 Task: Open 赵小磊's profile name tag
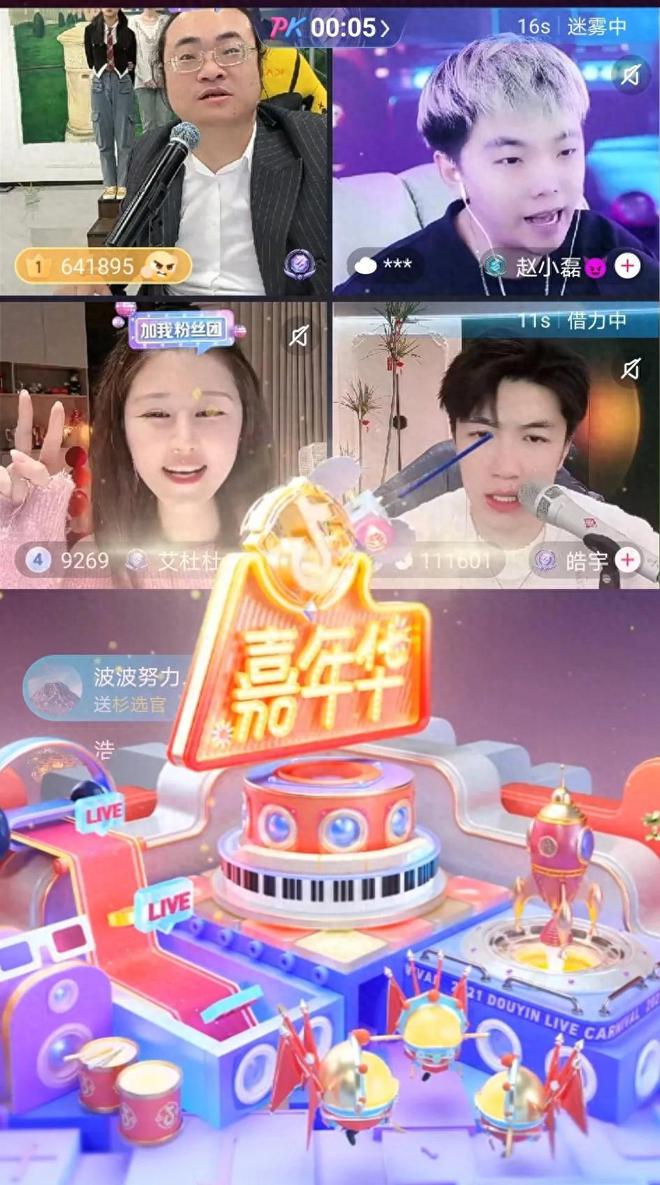[547, 266]
